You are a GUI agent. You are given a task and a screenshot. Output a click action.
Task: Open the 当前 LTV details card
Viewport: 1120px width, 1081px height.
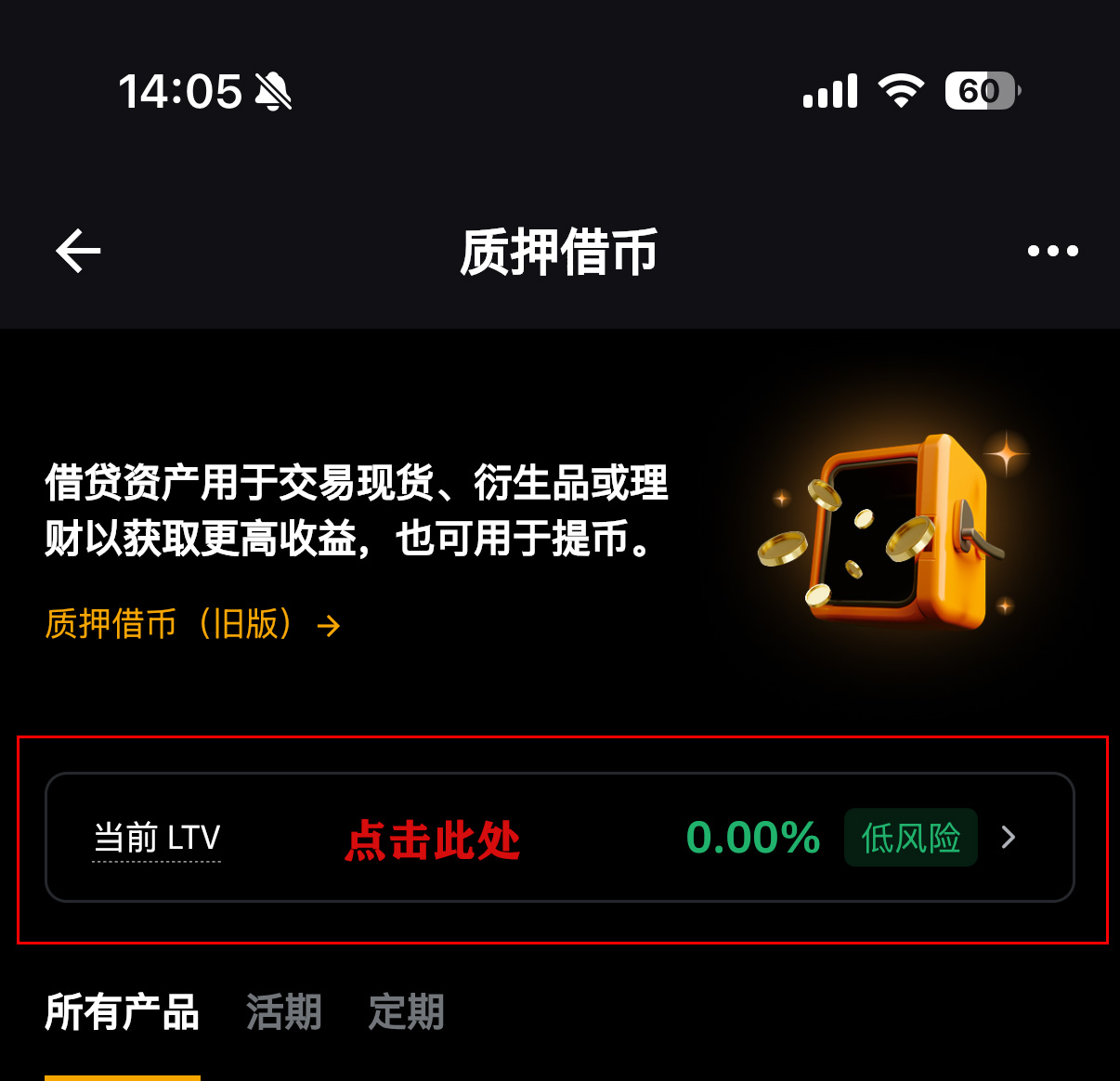(x=559, y=838)
